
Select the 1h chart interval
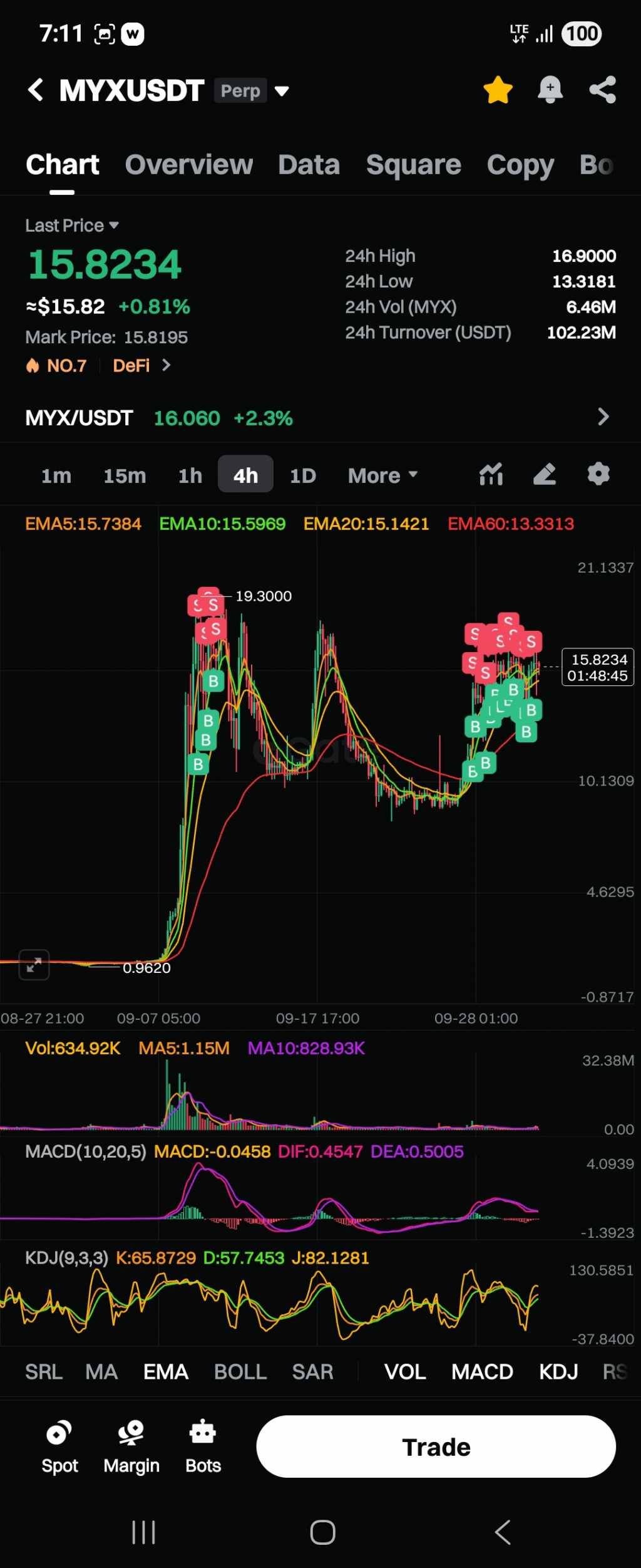click(190, 475)
